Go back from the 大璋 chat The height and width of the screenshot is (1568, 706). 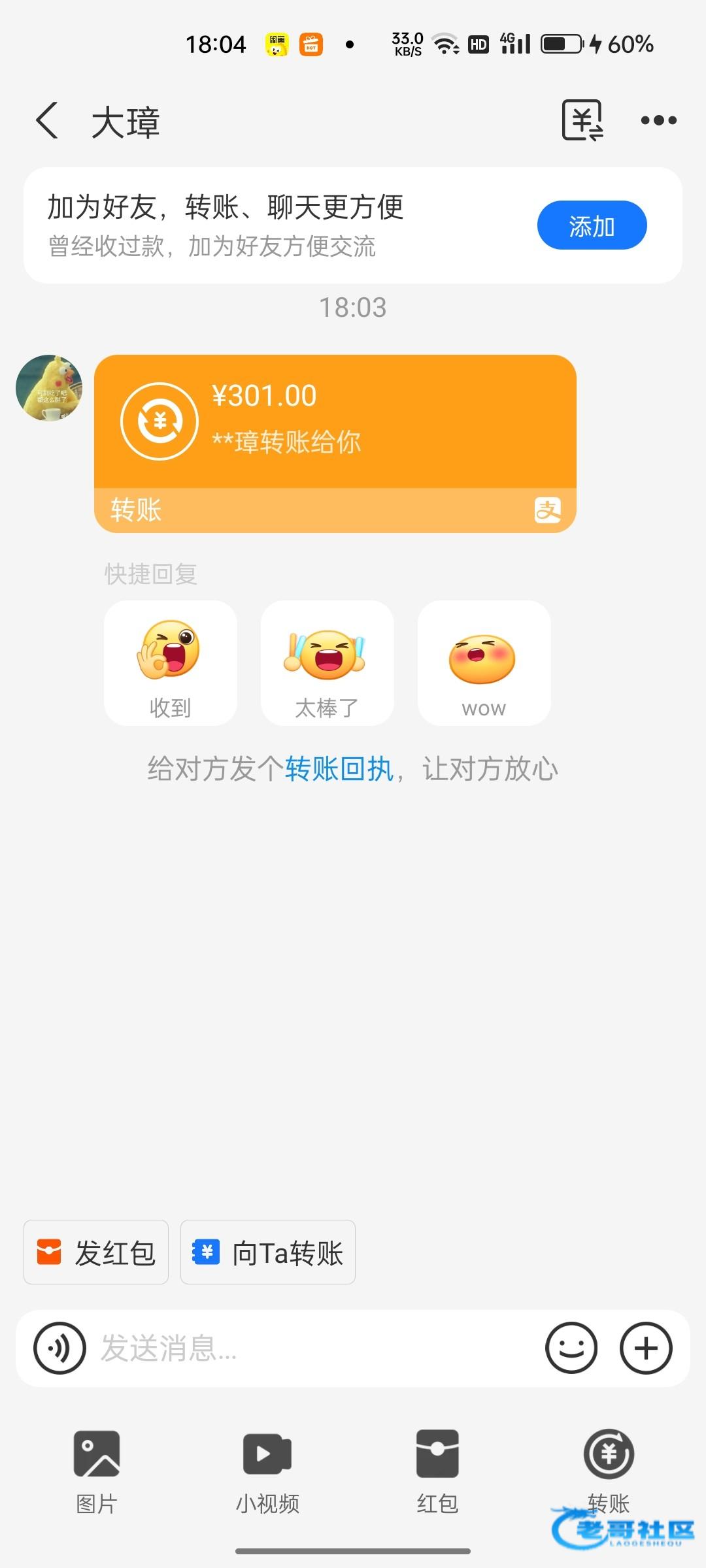click(47, 121)
